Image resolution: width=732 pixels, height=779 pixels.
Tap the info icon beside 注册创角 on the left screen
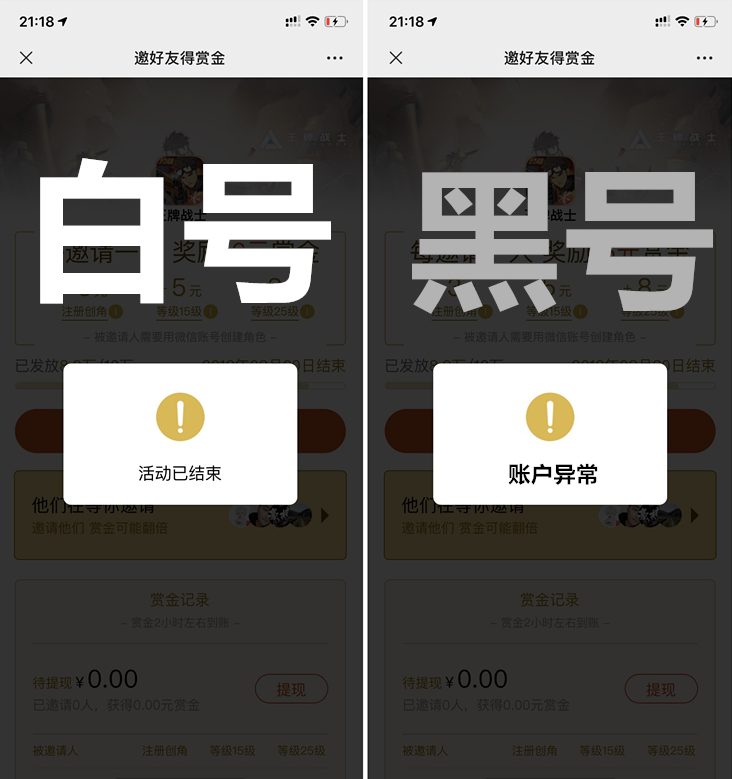click(116, 310)
